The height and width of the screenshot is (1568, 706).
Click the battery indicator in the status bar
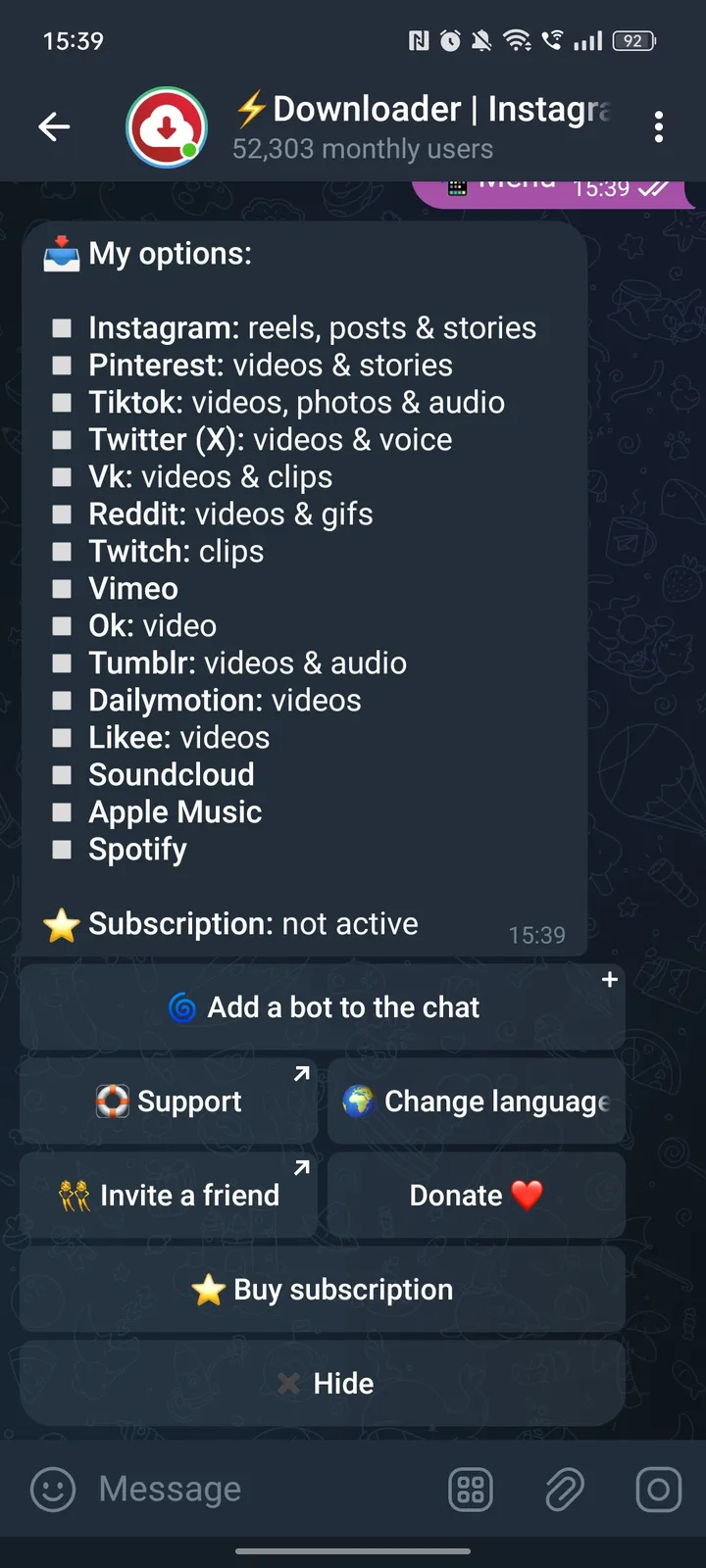click(x=632, y=40)
